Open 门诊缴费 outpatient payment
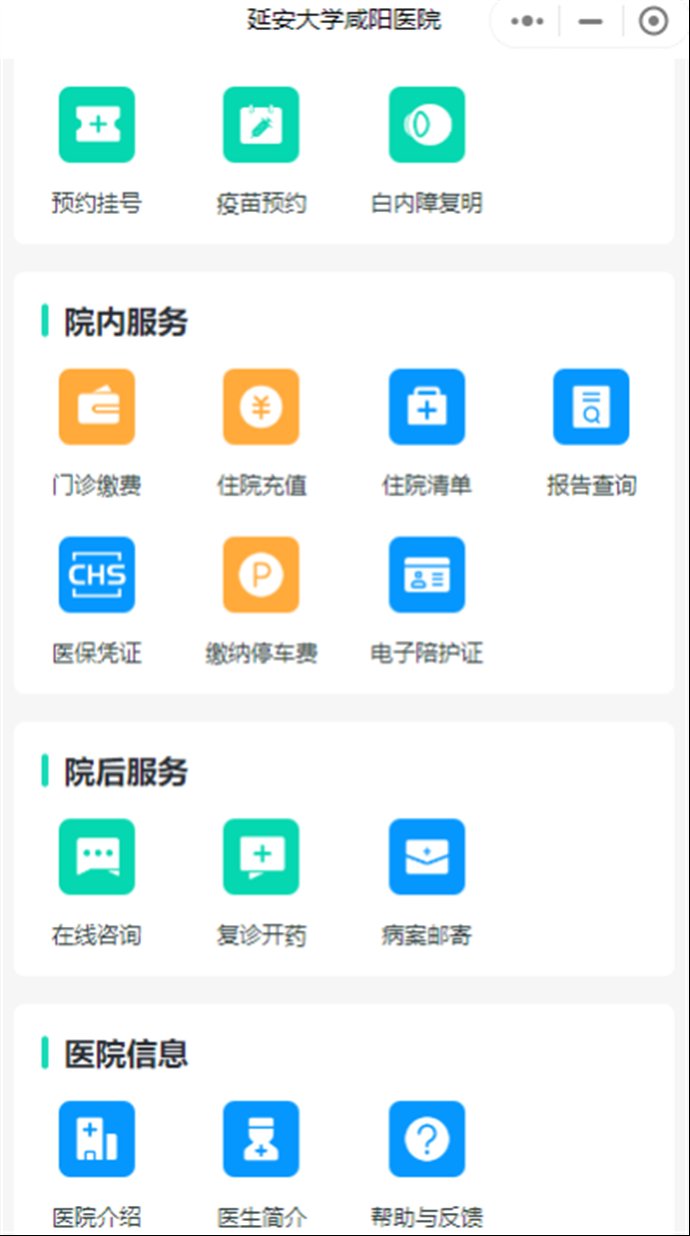This screenshot has width=690, height=1236. (x=96, y=407)
